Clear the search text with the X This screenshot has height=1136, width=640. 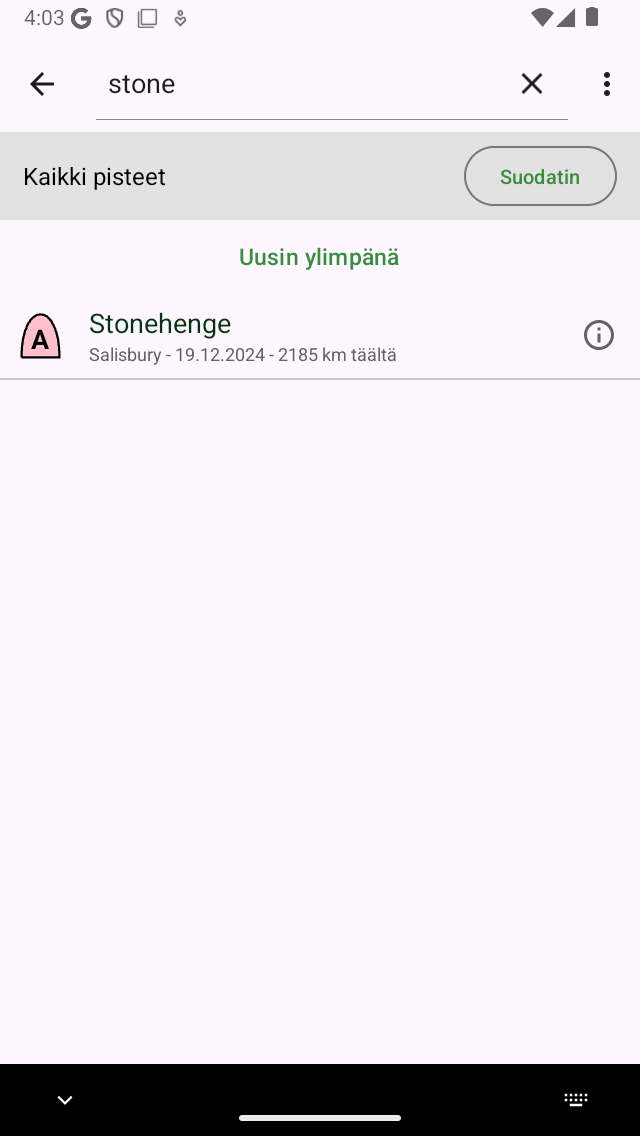(x=532, y=84)
